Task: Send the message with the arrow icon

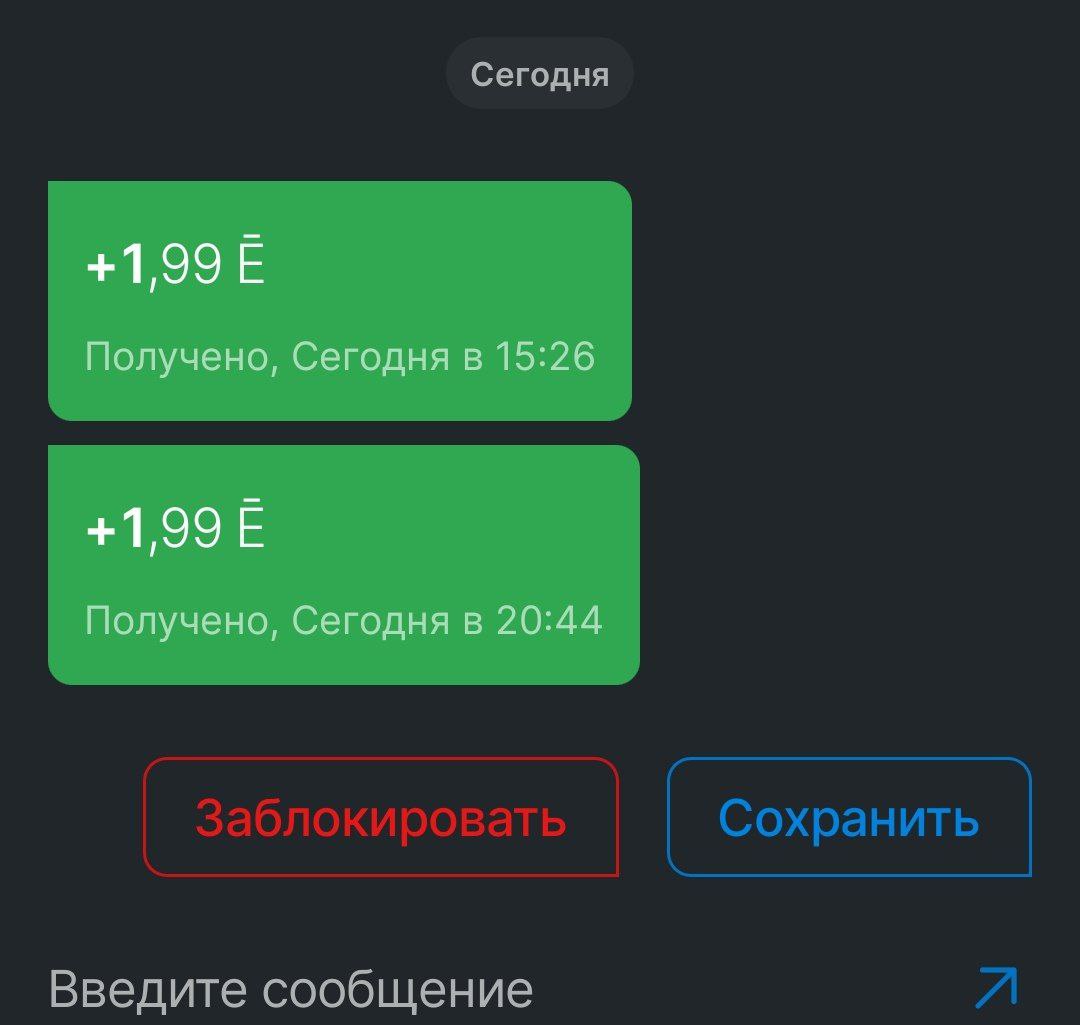Action: (995, 987)
